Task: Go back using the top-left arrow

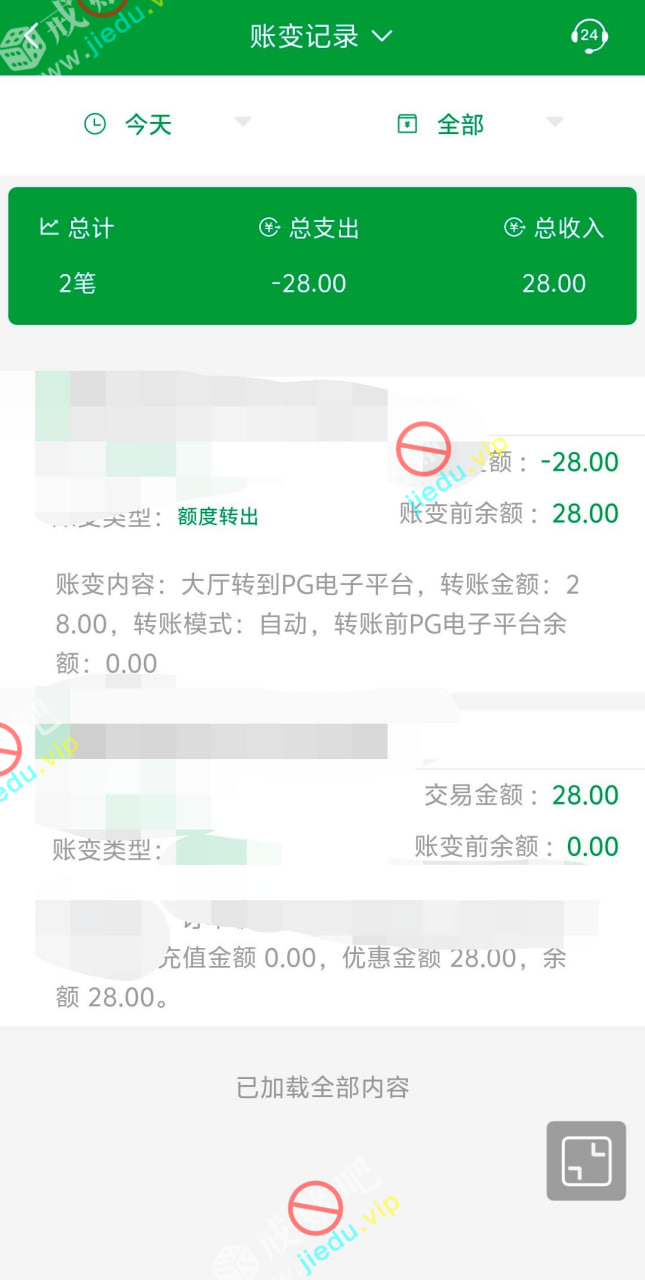Action: [x=33, y=37]
